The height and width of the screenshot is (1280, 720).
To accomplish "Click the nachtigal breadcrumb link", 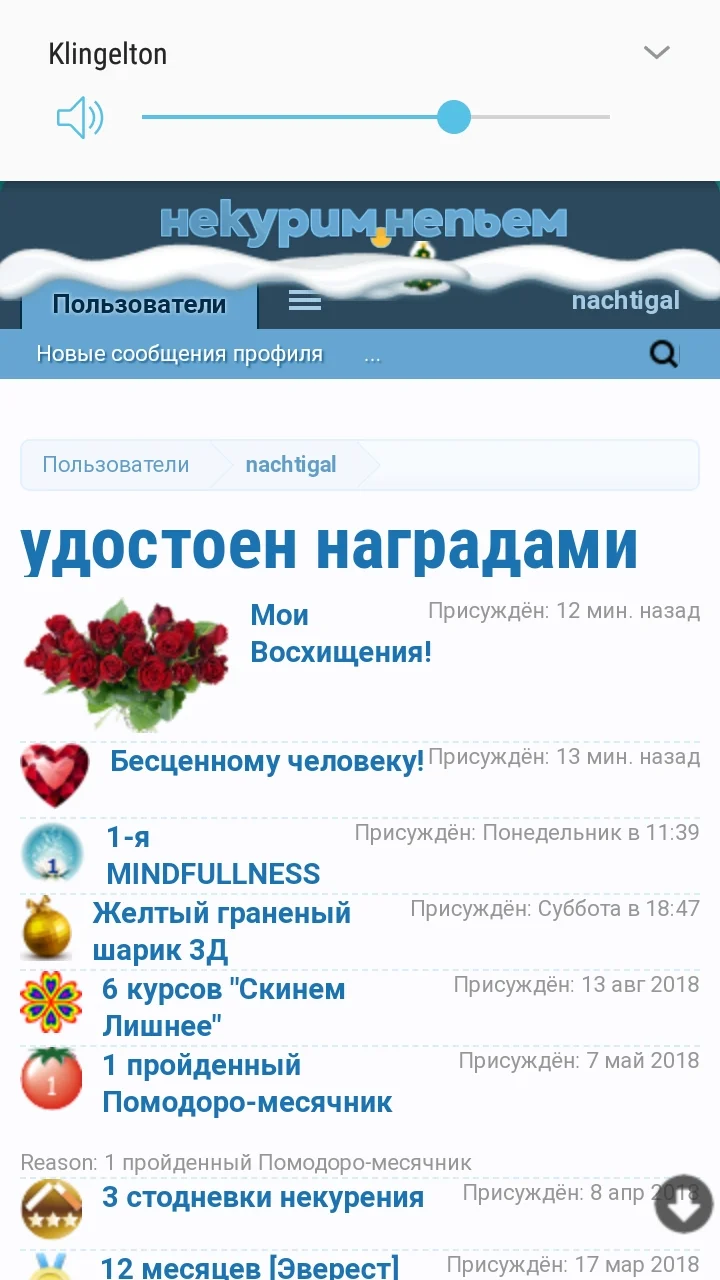I will [x=291, y=464].
